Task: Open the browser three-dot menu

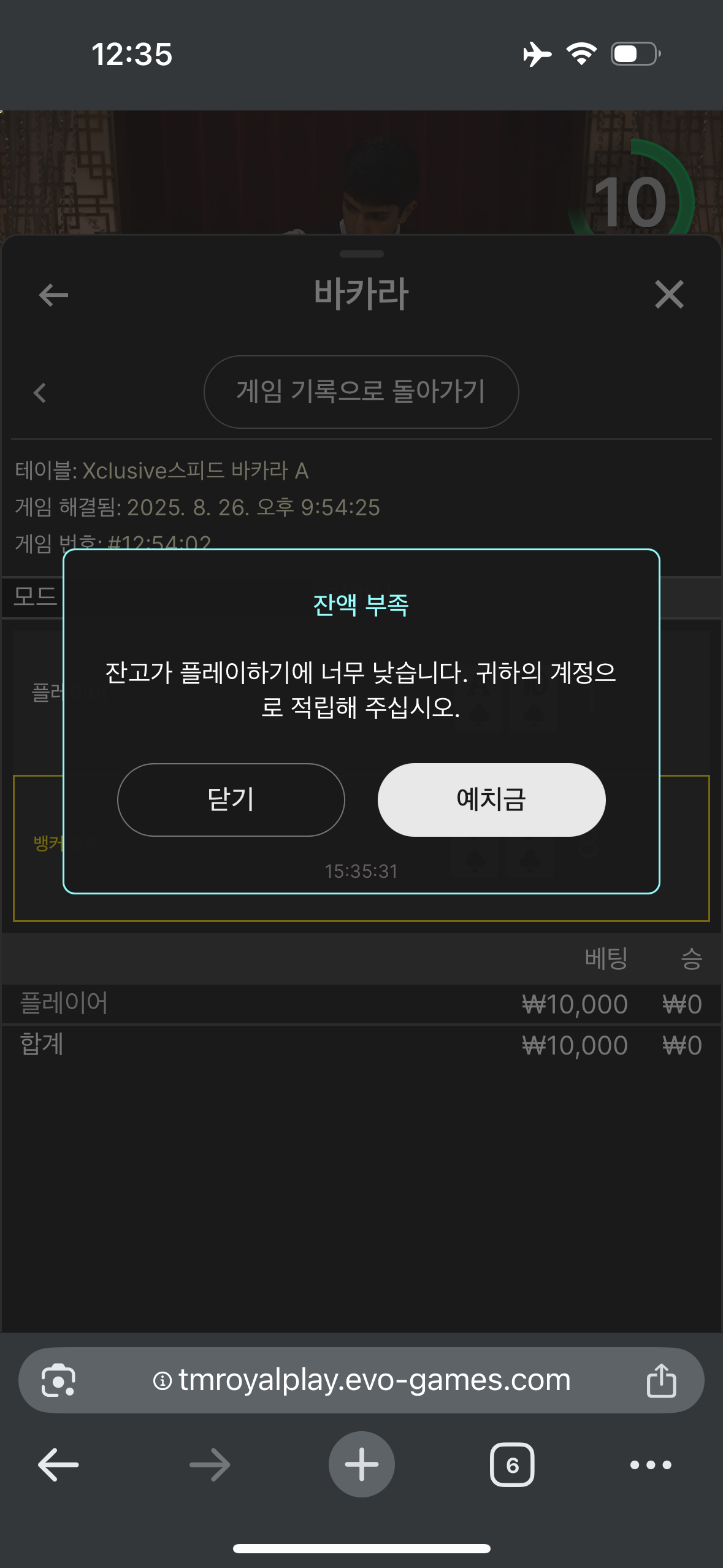Action: coord(651,1465)
